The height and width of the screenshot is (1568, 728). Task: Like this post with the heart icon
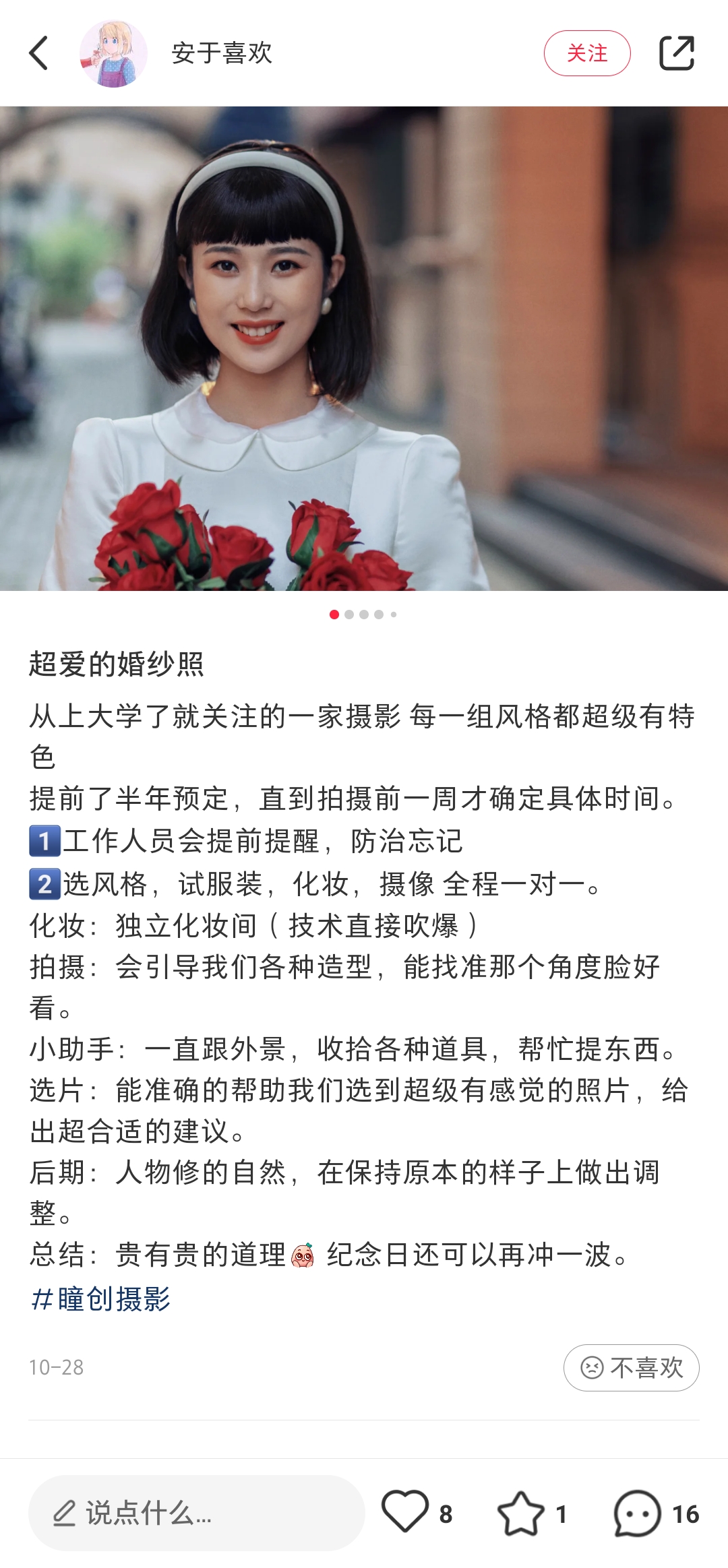(x=404, y=1513)
